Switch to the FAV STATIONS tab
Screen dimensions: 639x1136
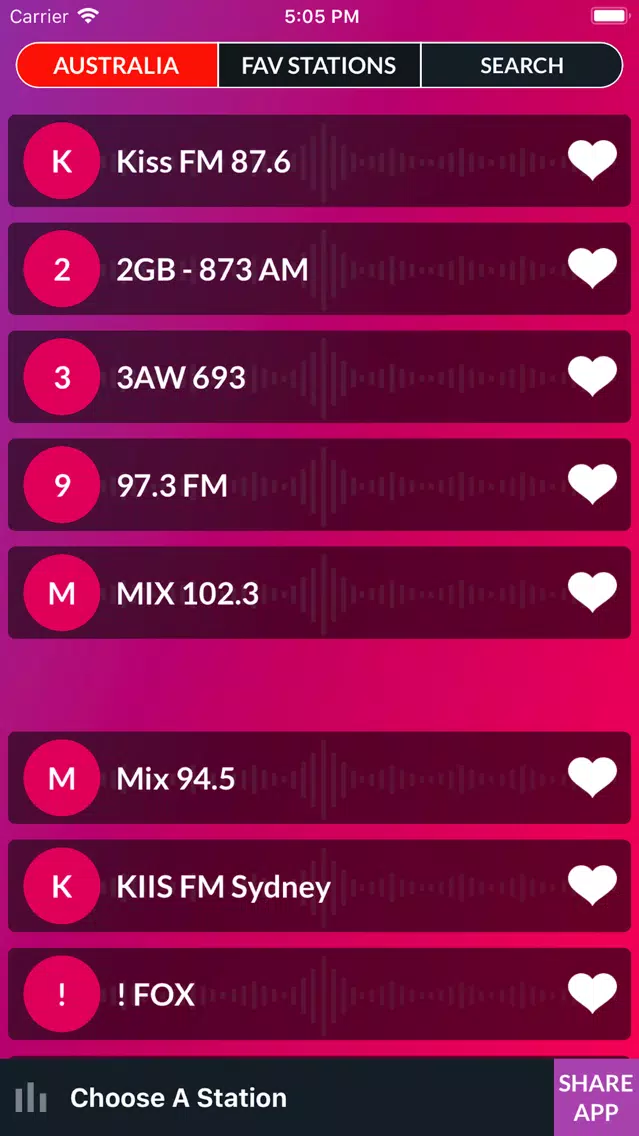pos(319,66)
